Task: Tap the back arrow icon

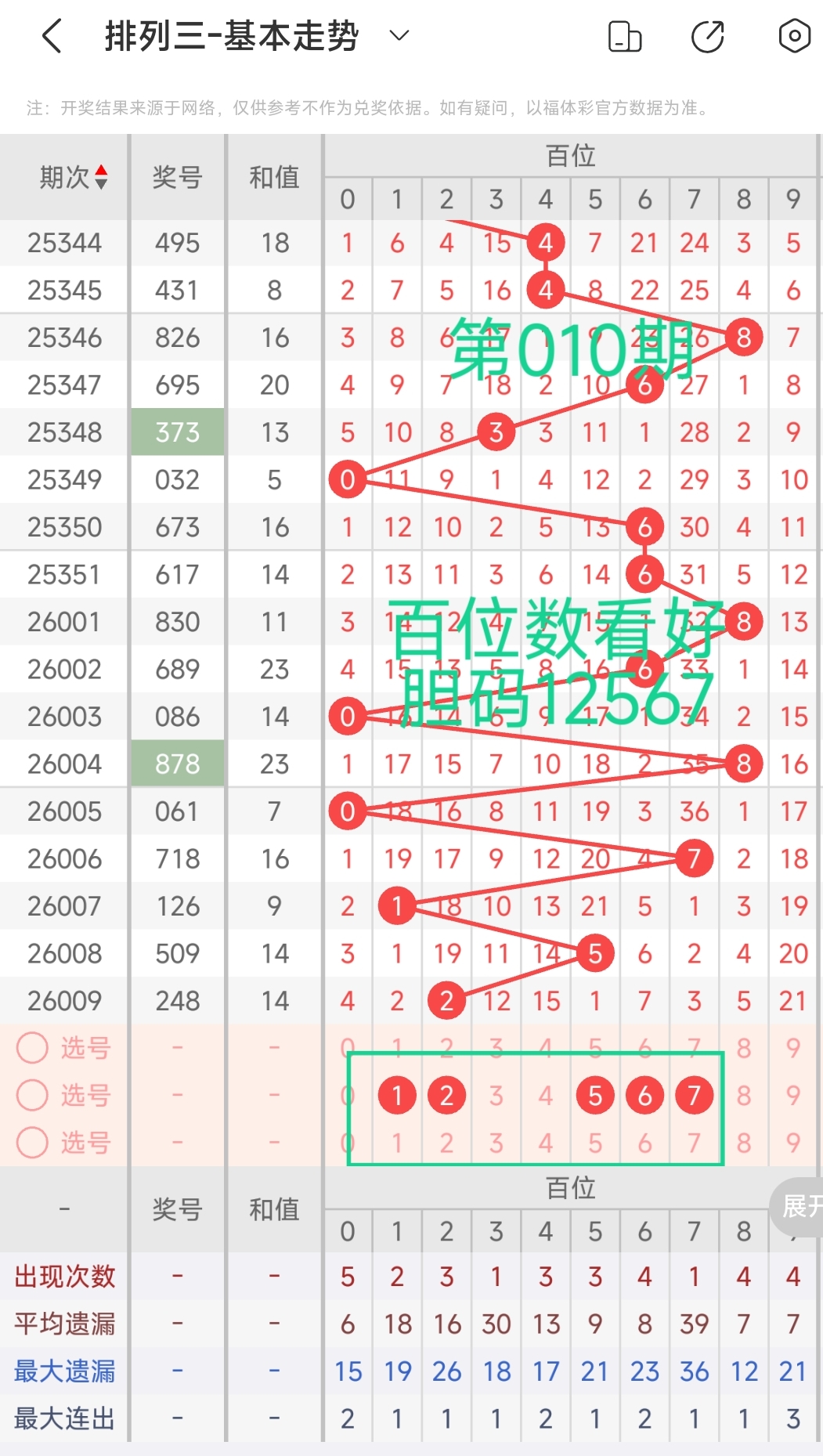Action: pos(52,35)
